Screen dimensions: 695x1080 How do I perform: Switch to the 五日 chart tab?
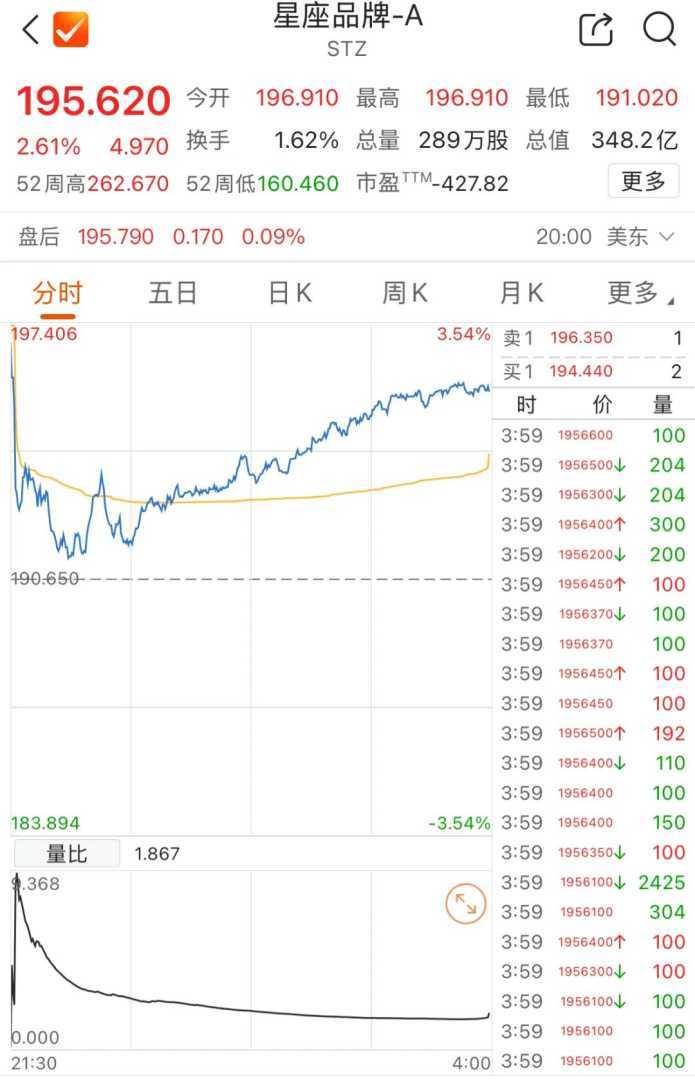(173, 293)
